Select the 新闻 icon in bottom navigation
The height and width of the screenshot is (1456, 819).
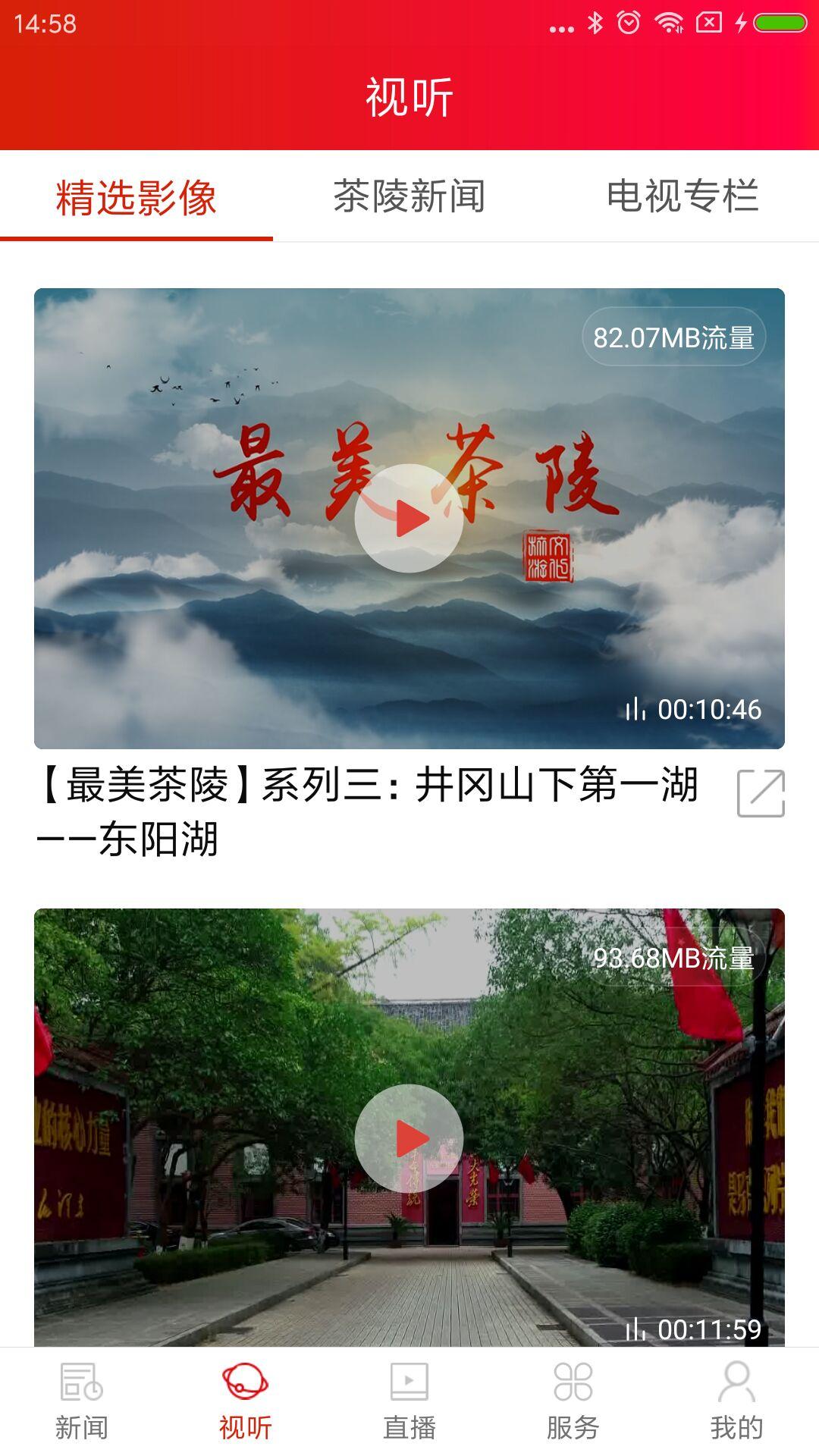pos(81,1395)
